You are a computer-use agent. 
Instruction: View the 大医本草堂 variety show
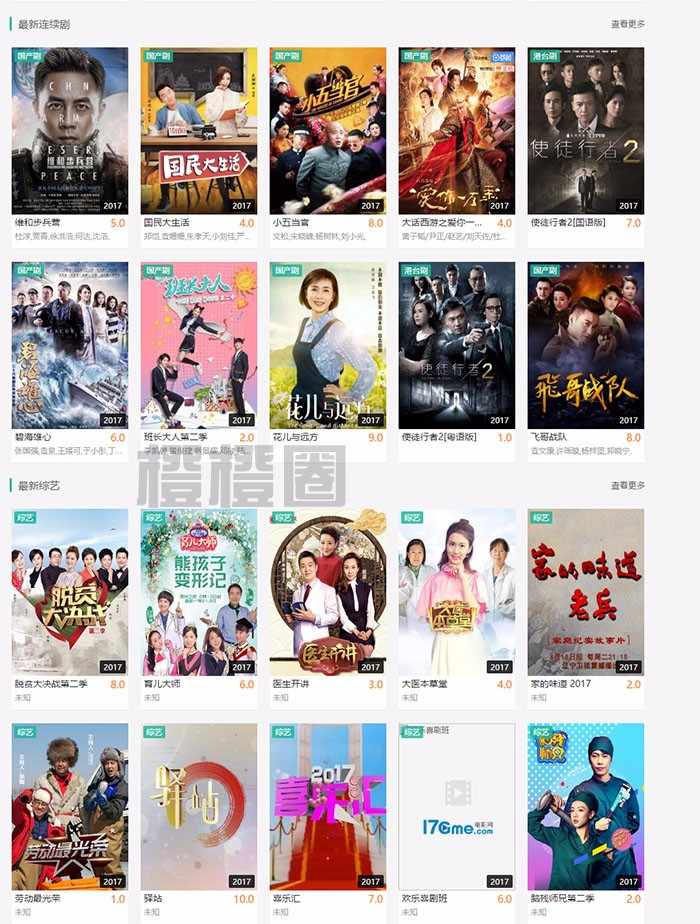pyautogui.click(x=457, y=592)
